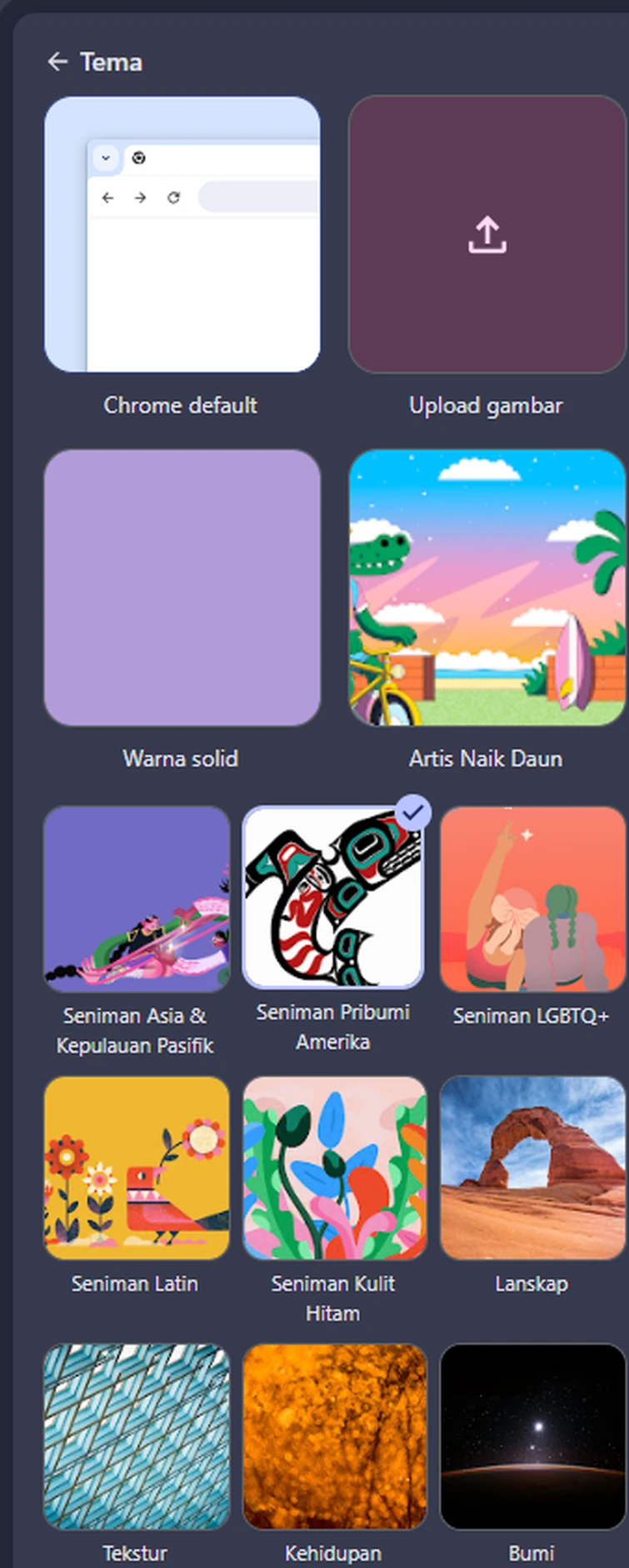Choose the Artis Naik Daun theme collection
Image resolution: width=629 pixels, height=1568 pixels.
486,587
